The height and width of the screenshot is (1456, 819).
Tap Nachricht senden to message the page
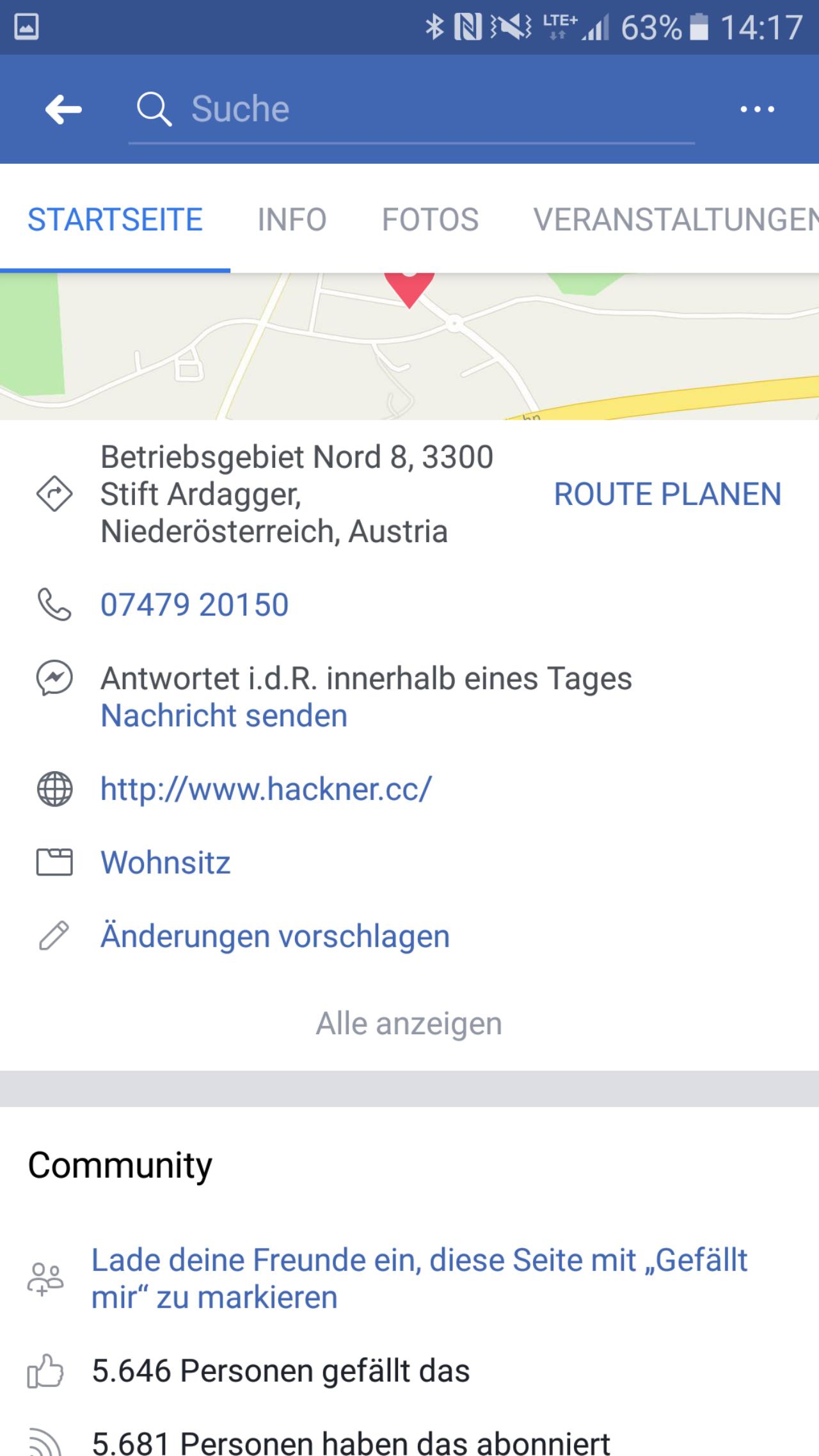click(x=224, y=716)
